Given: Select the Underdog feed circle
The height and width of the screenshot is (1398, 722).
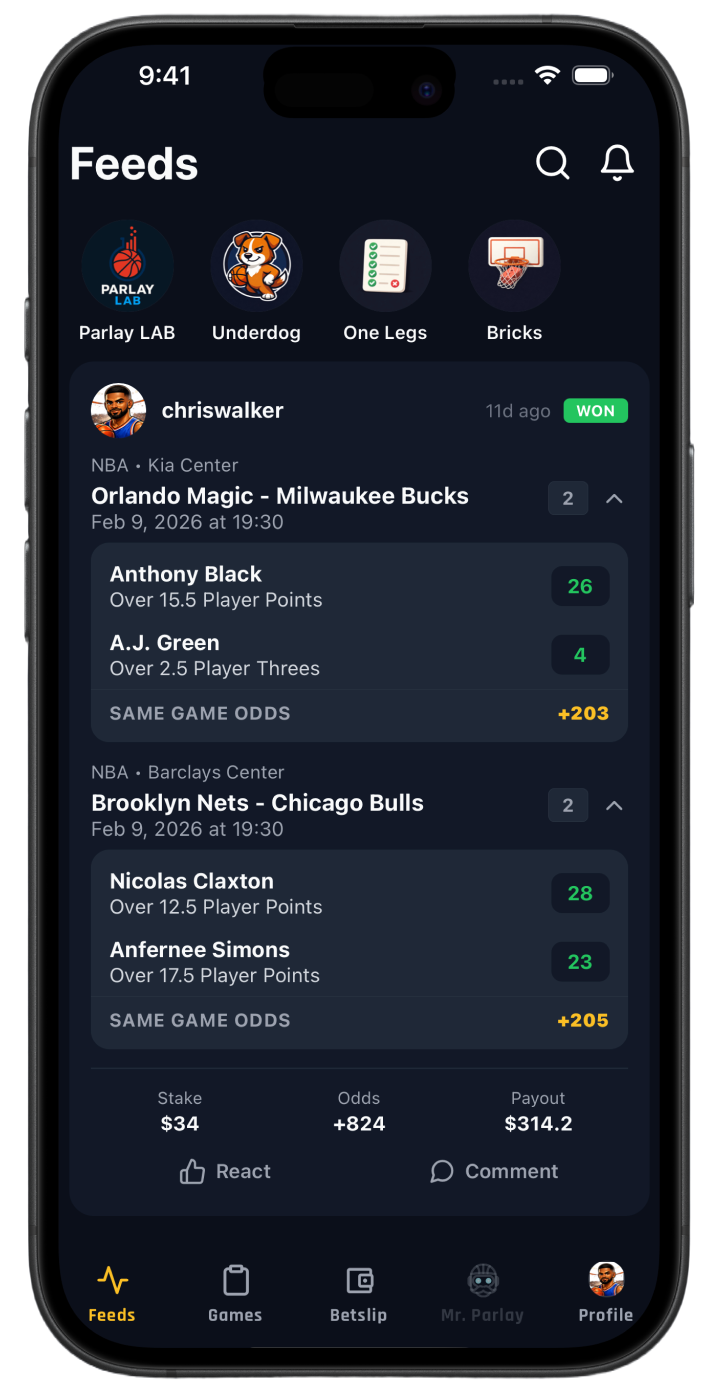Looking at the screenshot, I should click(x=256, y=267).
